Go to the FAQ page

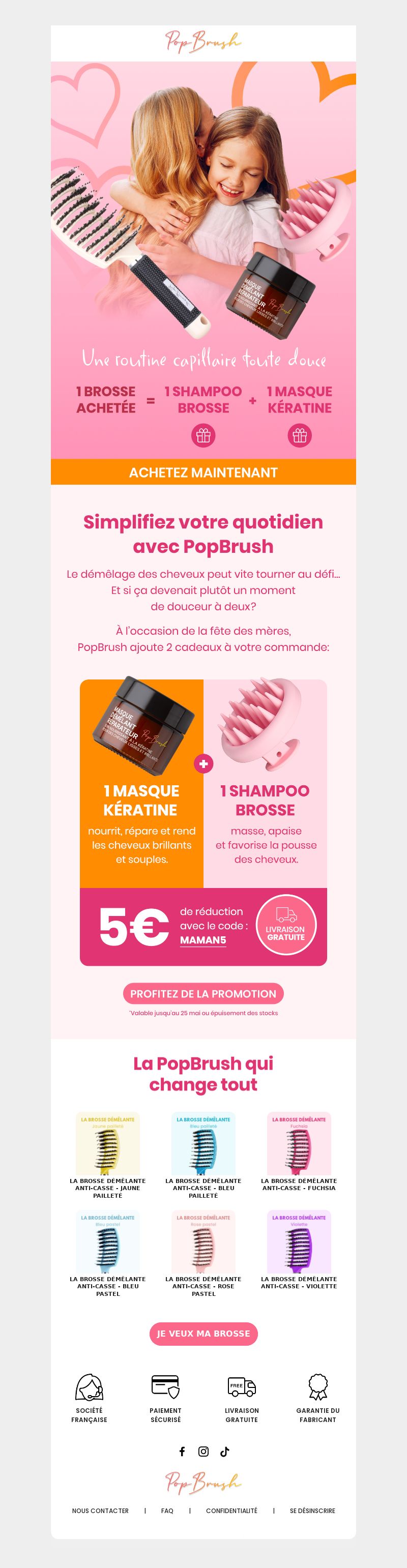tap(167, 1510)
